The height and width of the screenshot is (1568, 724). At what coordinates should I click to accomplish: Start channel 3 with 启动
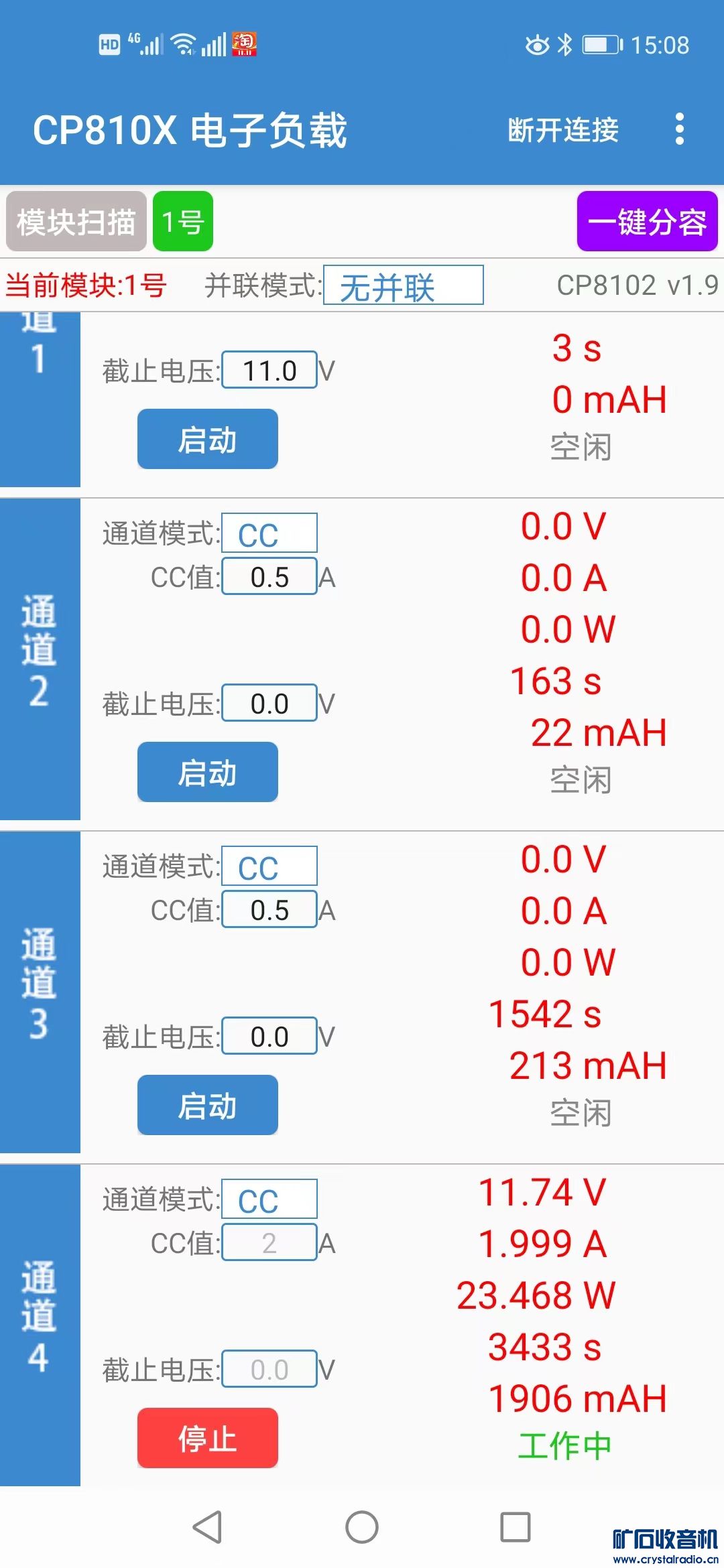pyautogui.click(x=208, y=1106)
